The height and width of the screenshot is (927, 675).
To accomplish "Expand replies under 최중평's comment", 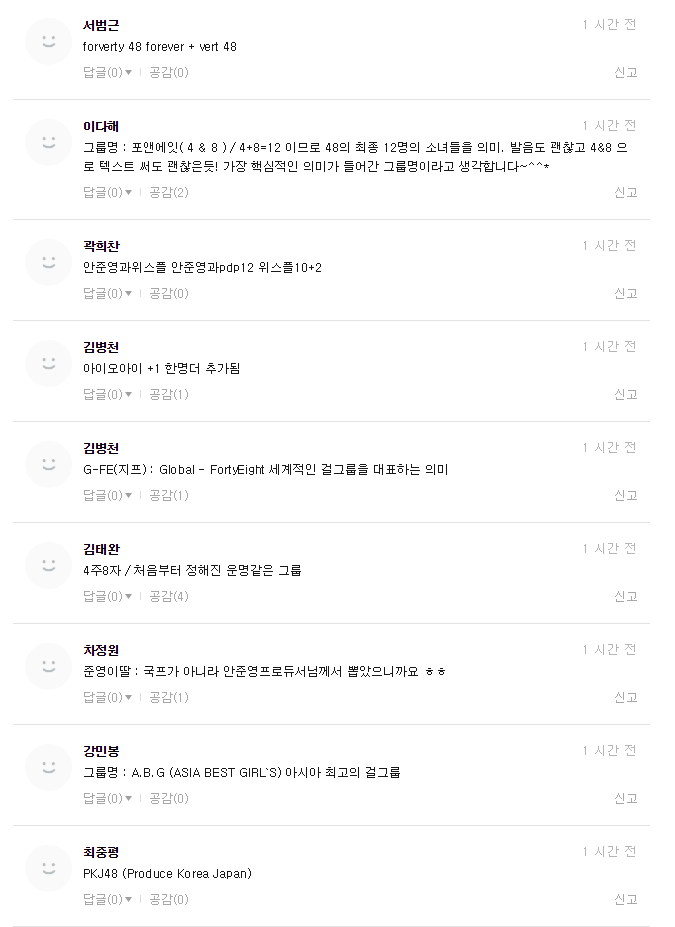I will click(107, 899).
